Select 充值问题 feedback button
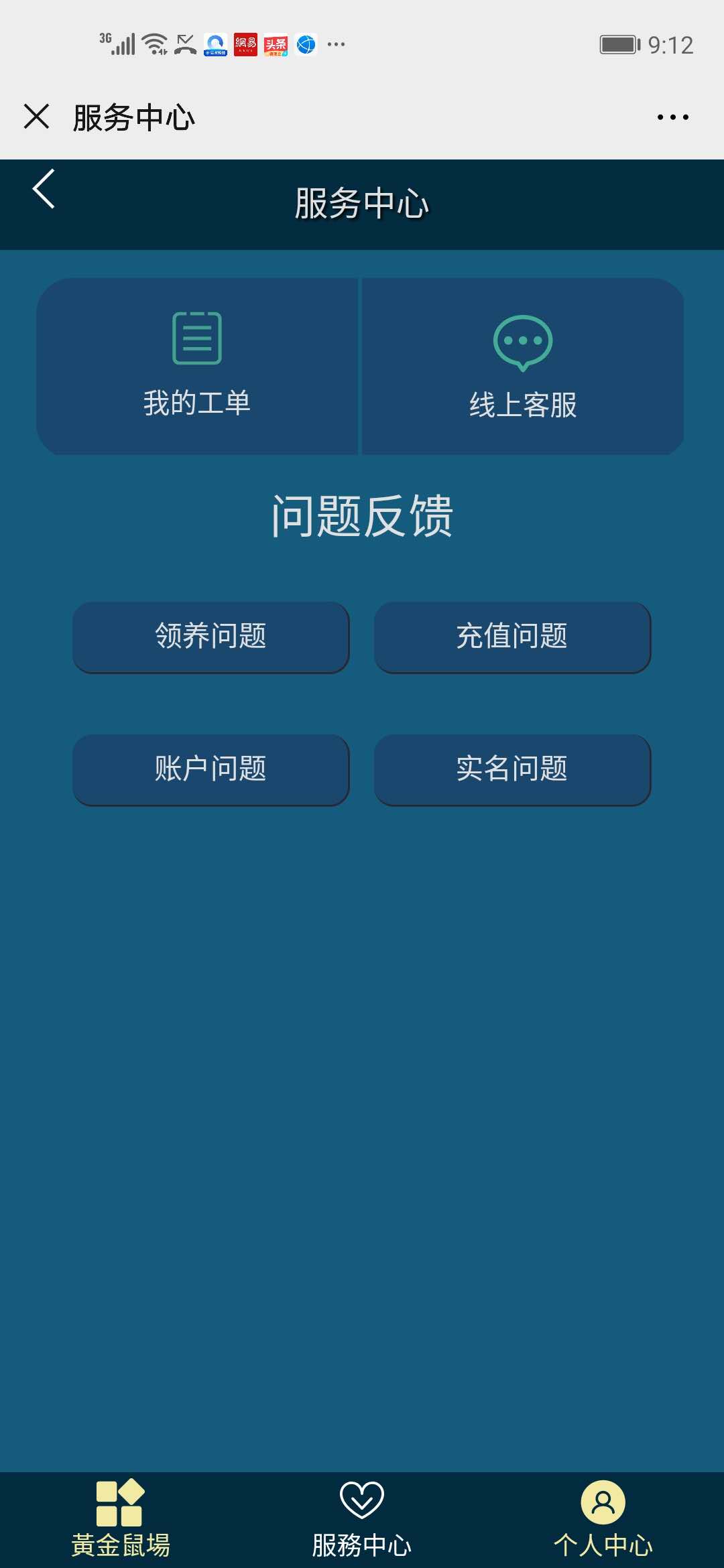Viewport: 724px width, 1568px height. coord(512,637)
